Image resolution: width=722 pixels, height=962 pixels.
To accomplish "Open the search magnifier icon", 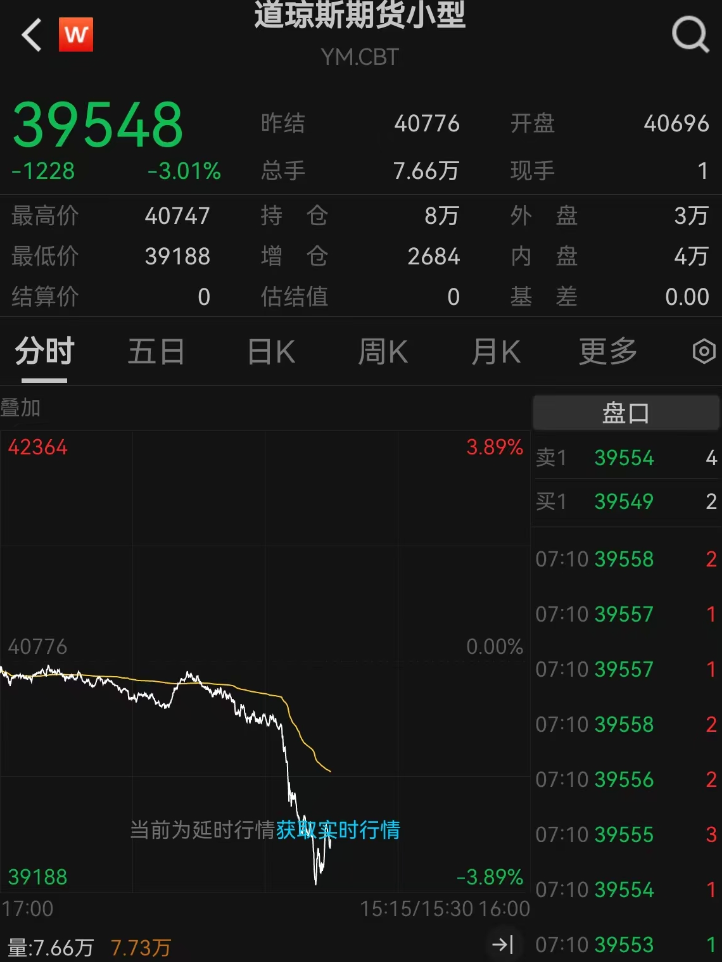I will click(x=690, y=36).
